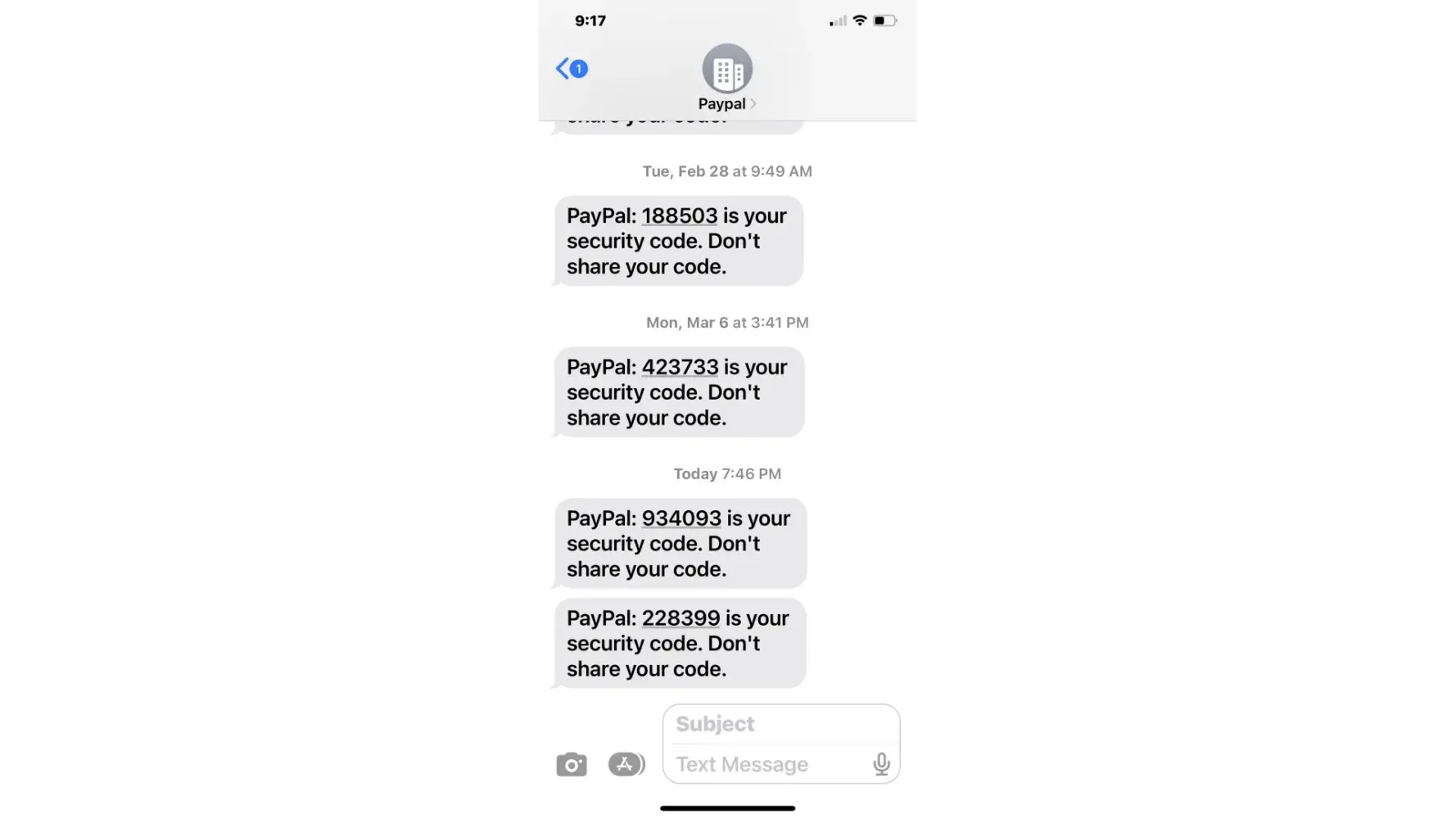Open the App Store apps drawer

pos(626,765)
